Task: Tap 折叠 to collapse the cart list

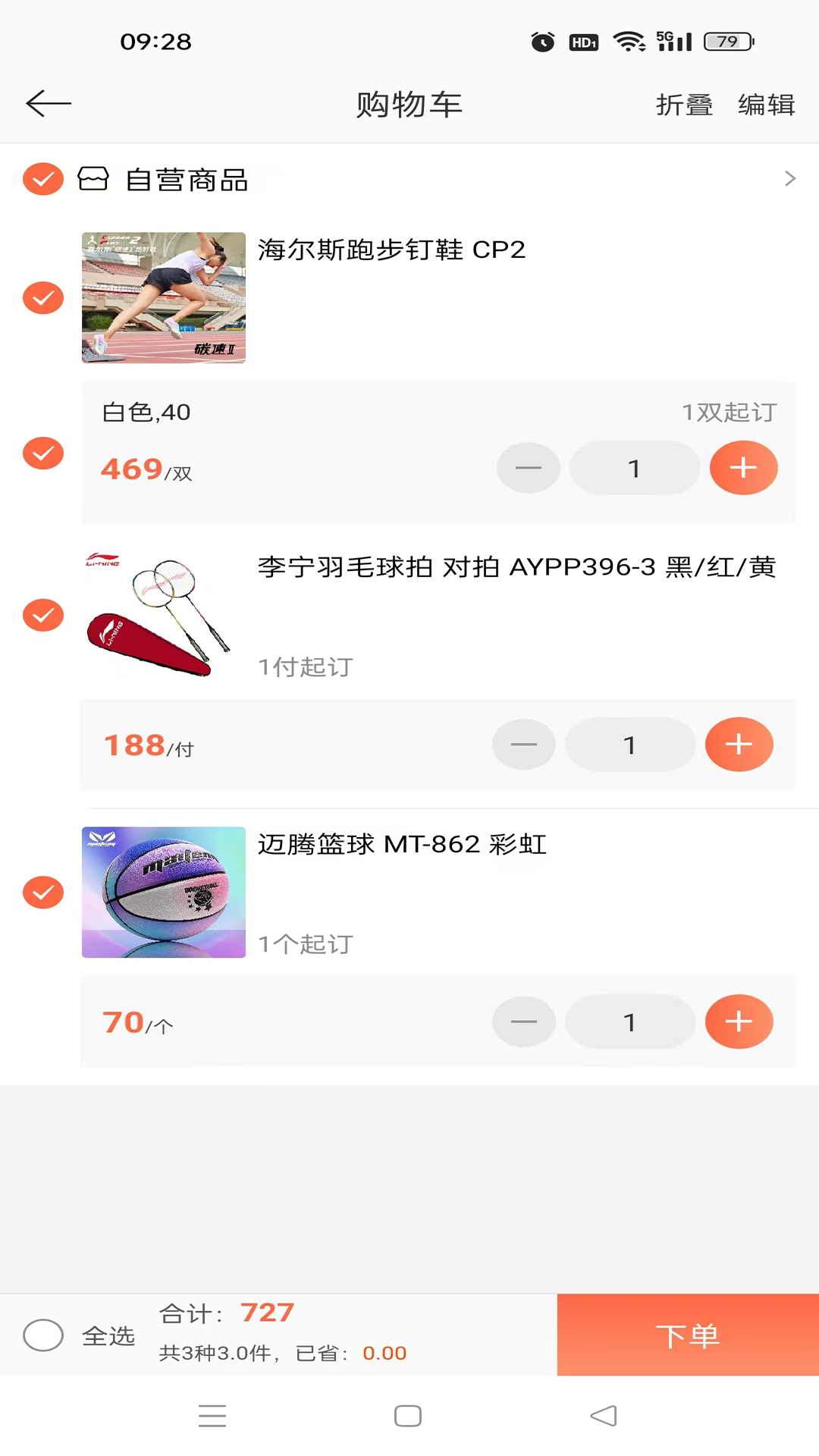Action: click(x=683, y=105)
